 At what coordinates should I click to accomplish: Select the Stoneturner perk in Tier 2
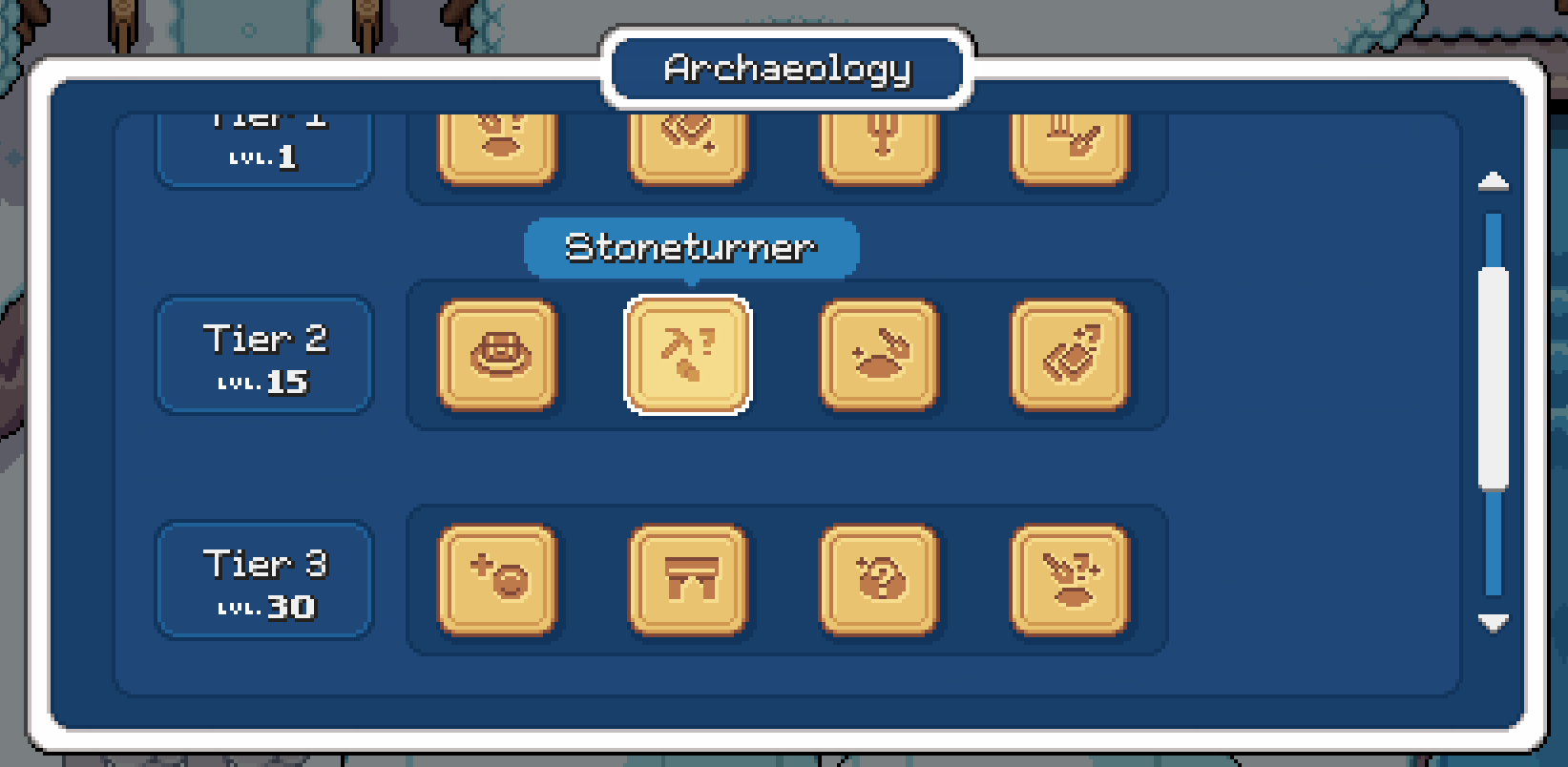(687, 355)
